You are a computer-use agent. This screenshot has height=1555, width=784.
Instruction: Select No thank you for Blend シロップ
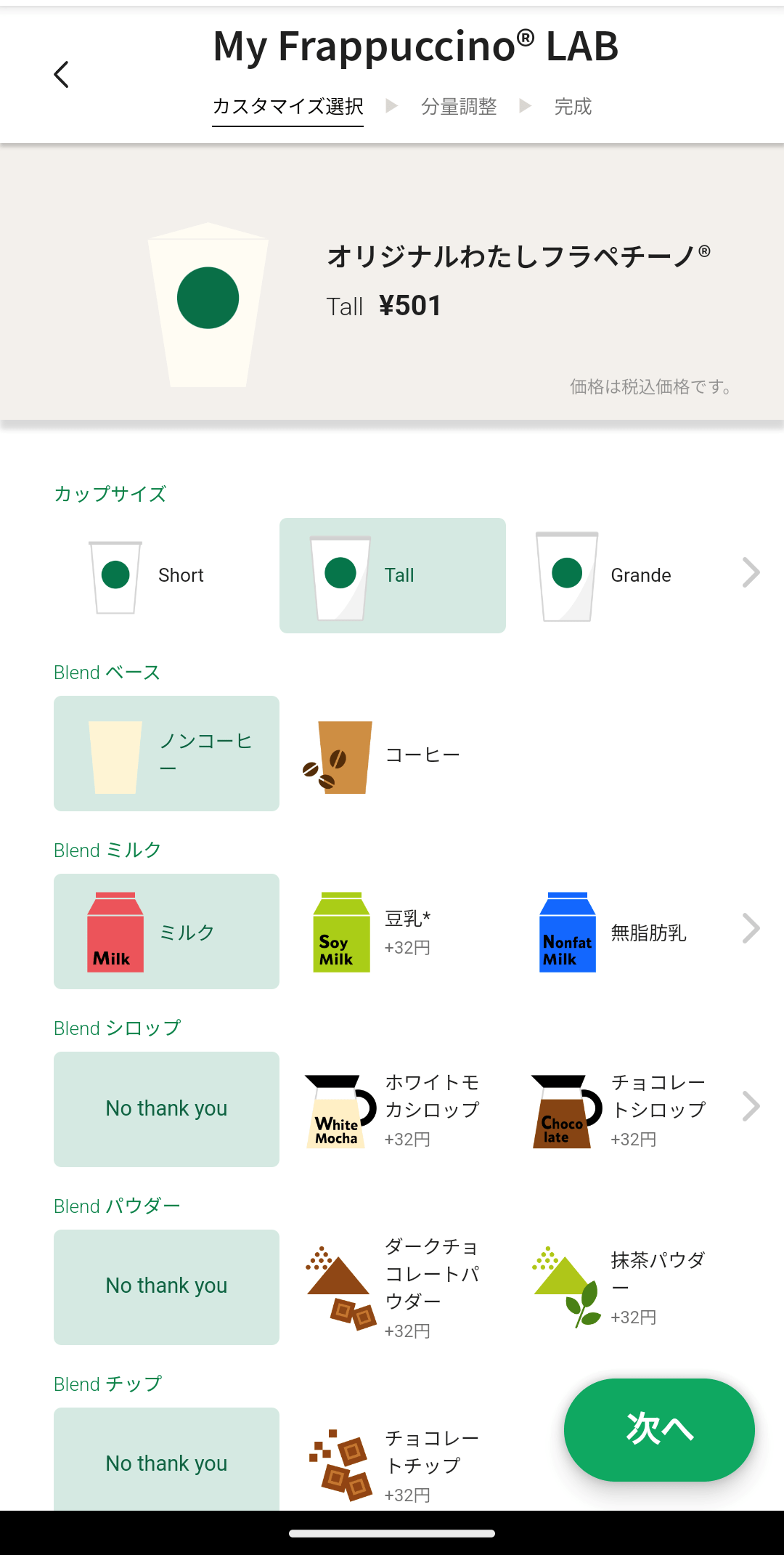click(x=166, y=1109)
